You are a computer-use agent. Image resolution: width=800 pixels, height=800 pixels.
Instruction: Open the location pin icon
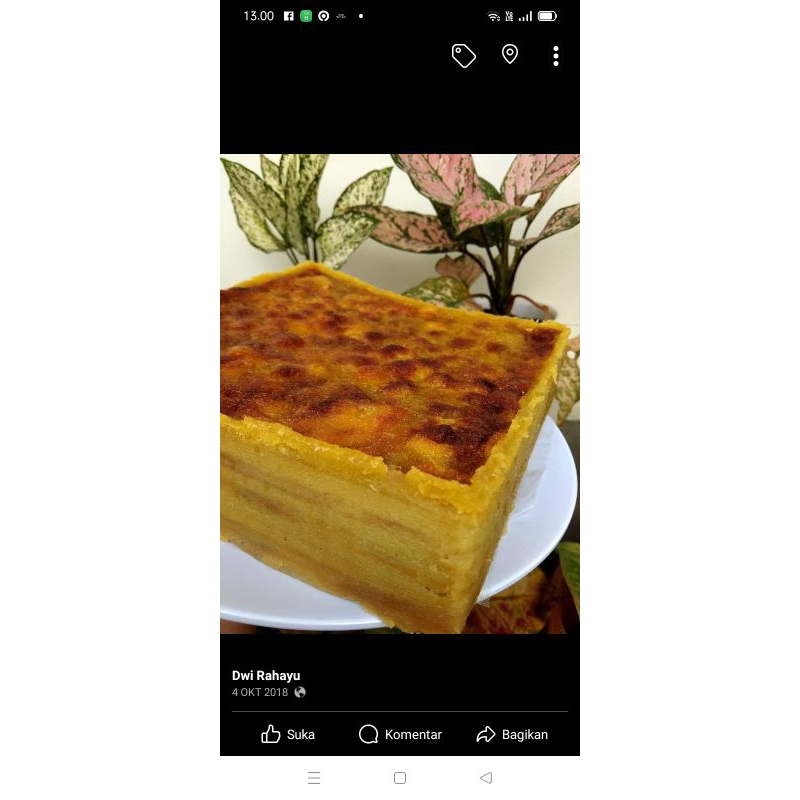(510, 55)
